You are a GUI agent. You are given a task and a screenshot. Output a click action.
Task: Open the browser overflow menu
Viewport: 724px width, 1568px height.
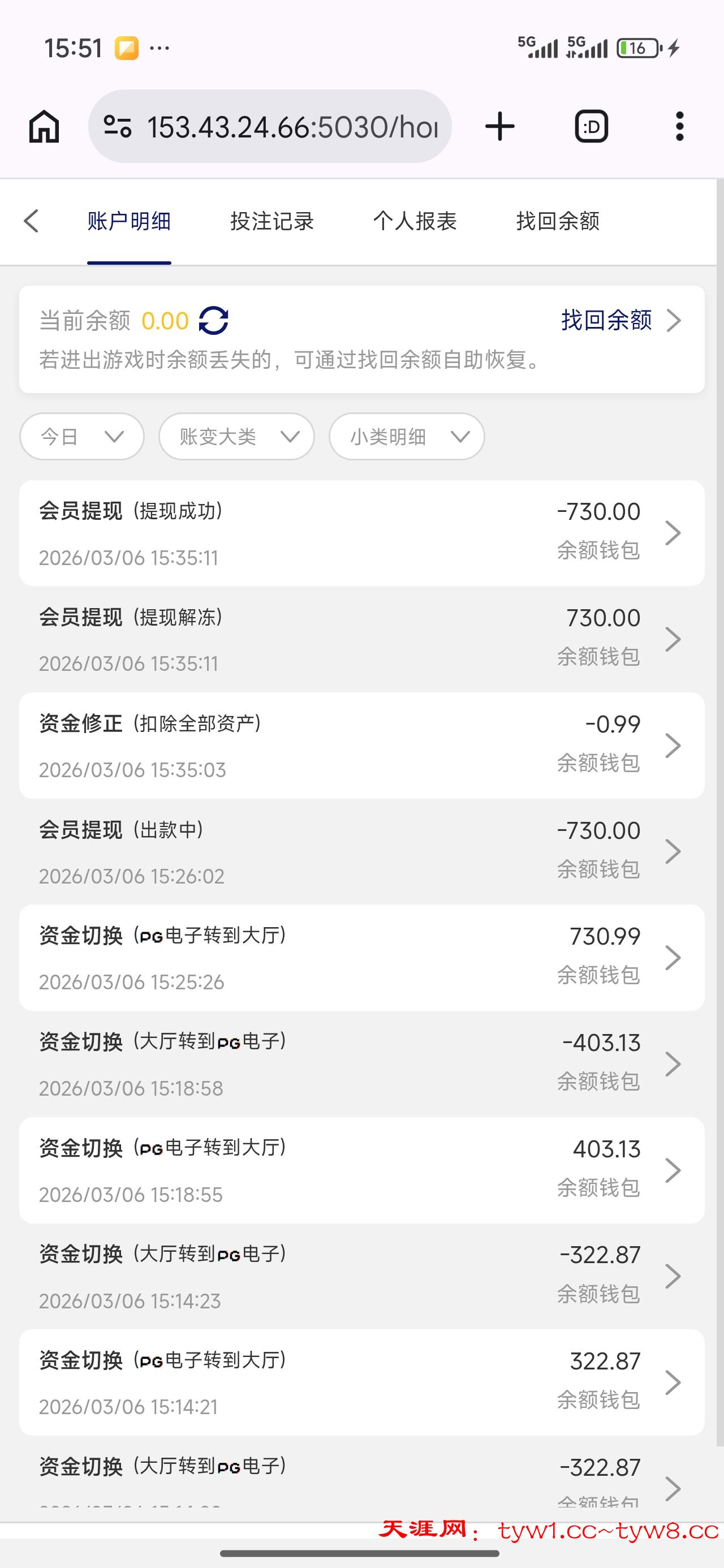679,127
